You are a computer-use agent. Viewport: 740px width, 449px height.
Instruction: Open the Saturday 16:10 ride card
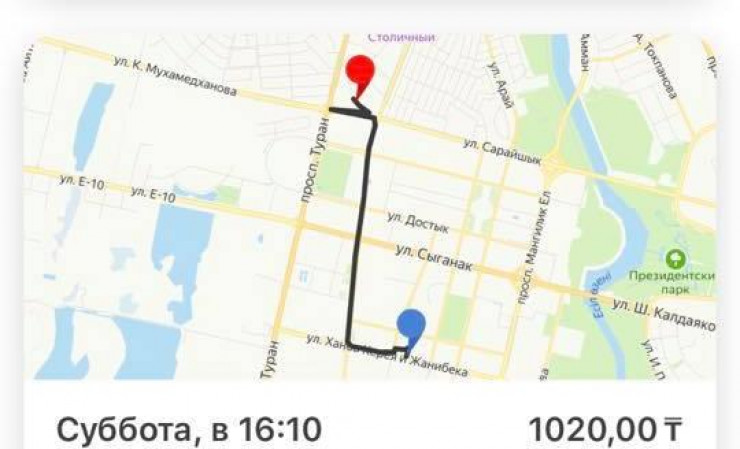click(190, 430)
